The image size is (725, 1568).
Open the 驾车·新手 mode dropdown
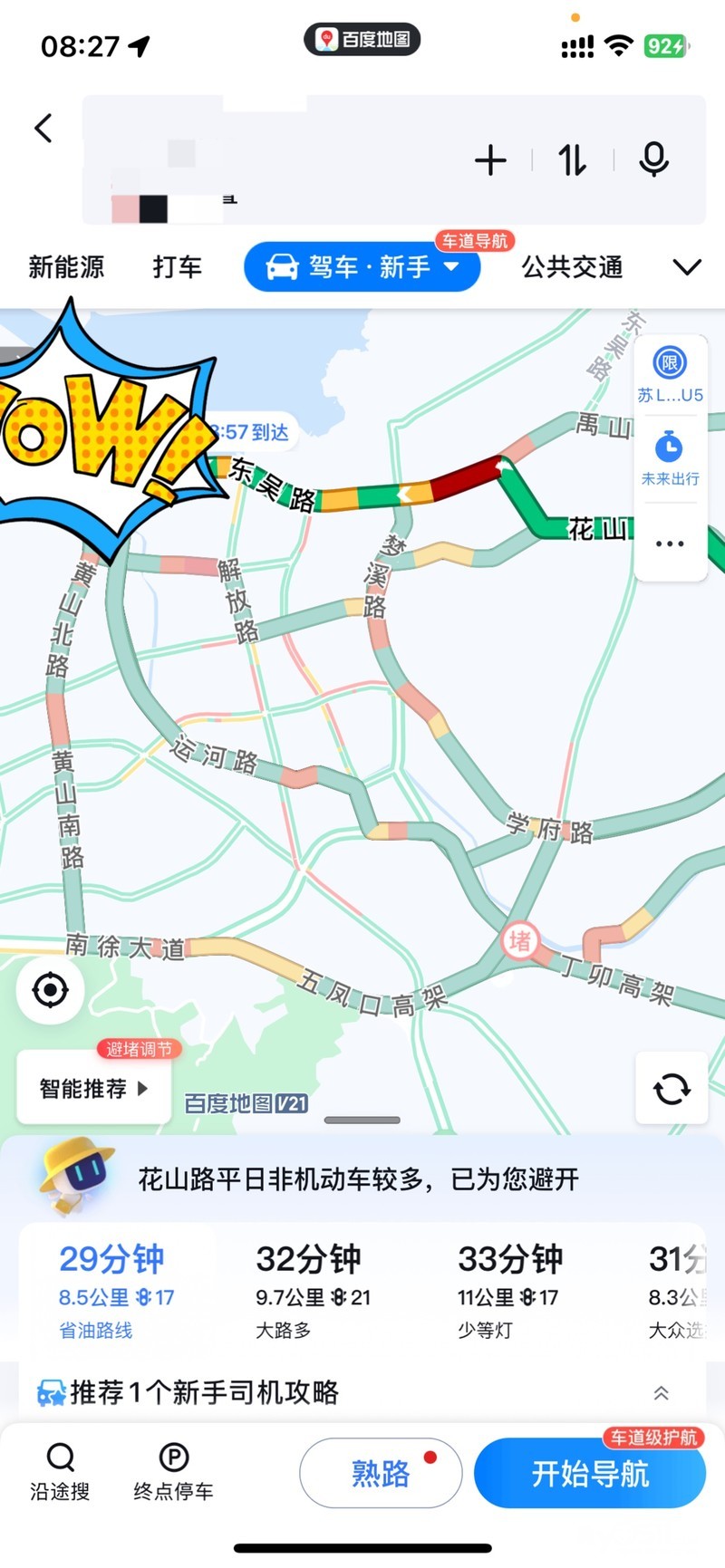(362, 267)
